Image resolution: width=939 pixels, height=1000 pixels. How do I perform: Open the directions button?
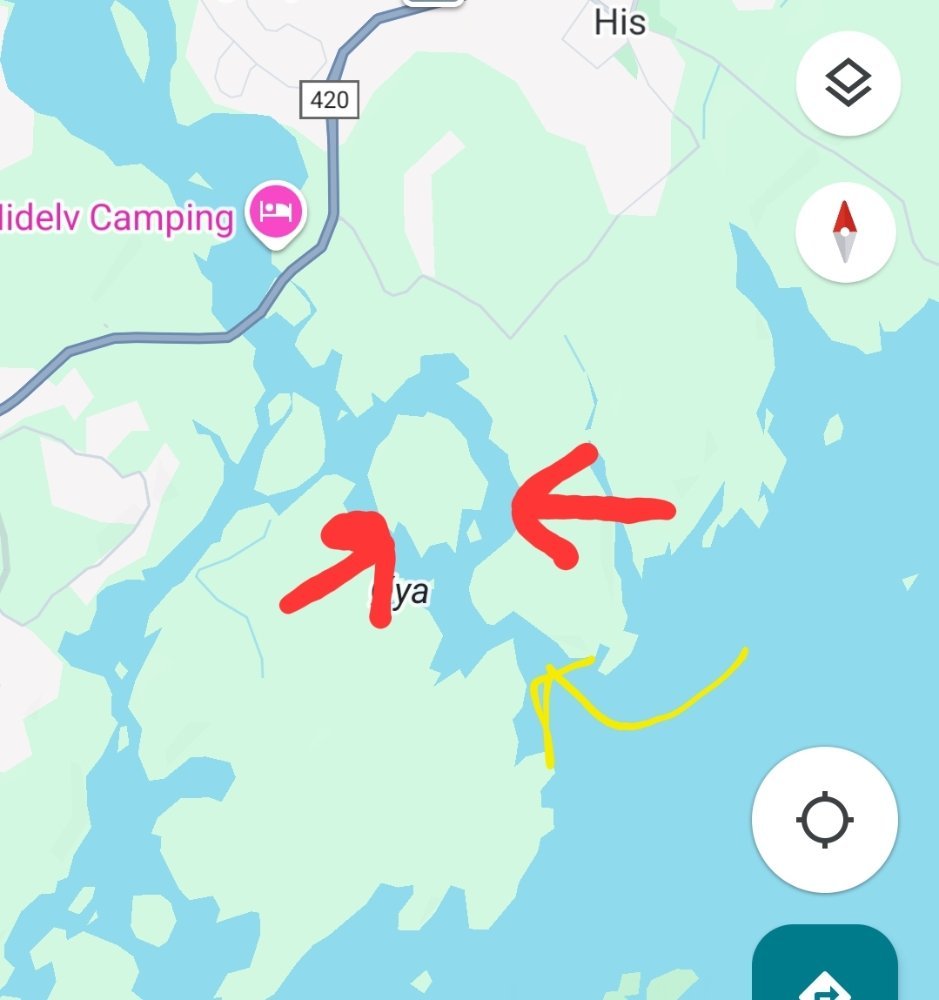825,970
